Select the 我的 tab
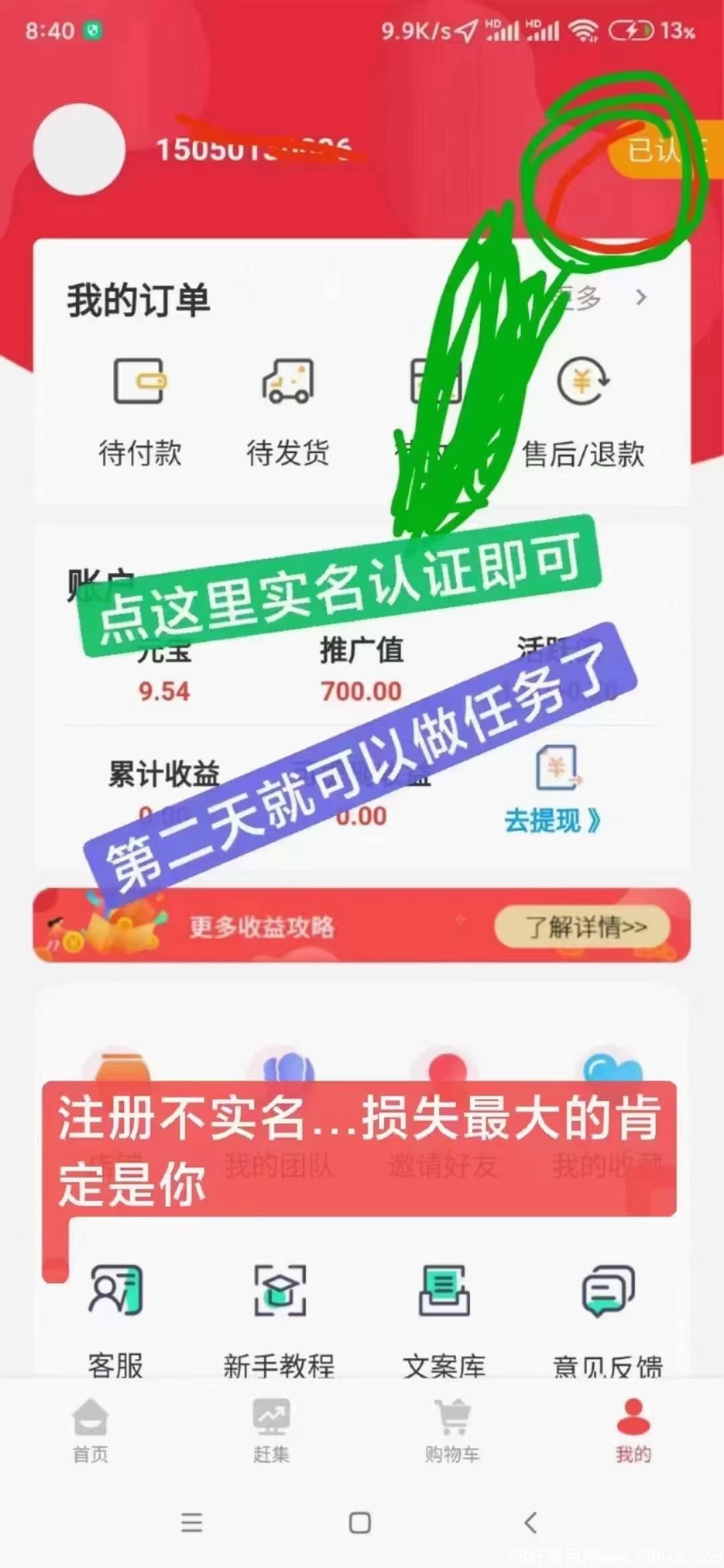Viewport: 724px width, 1568px height. (x=633, y=1431)
